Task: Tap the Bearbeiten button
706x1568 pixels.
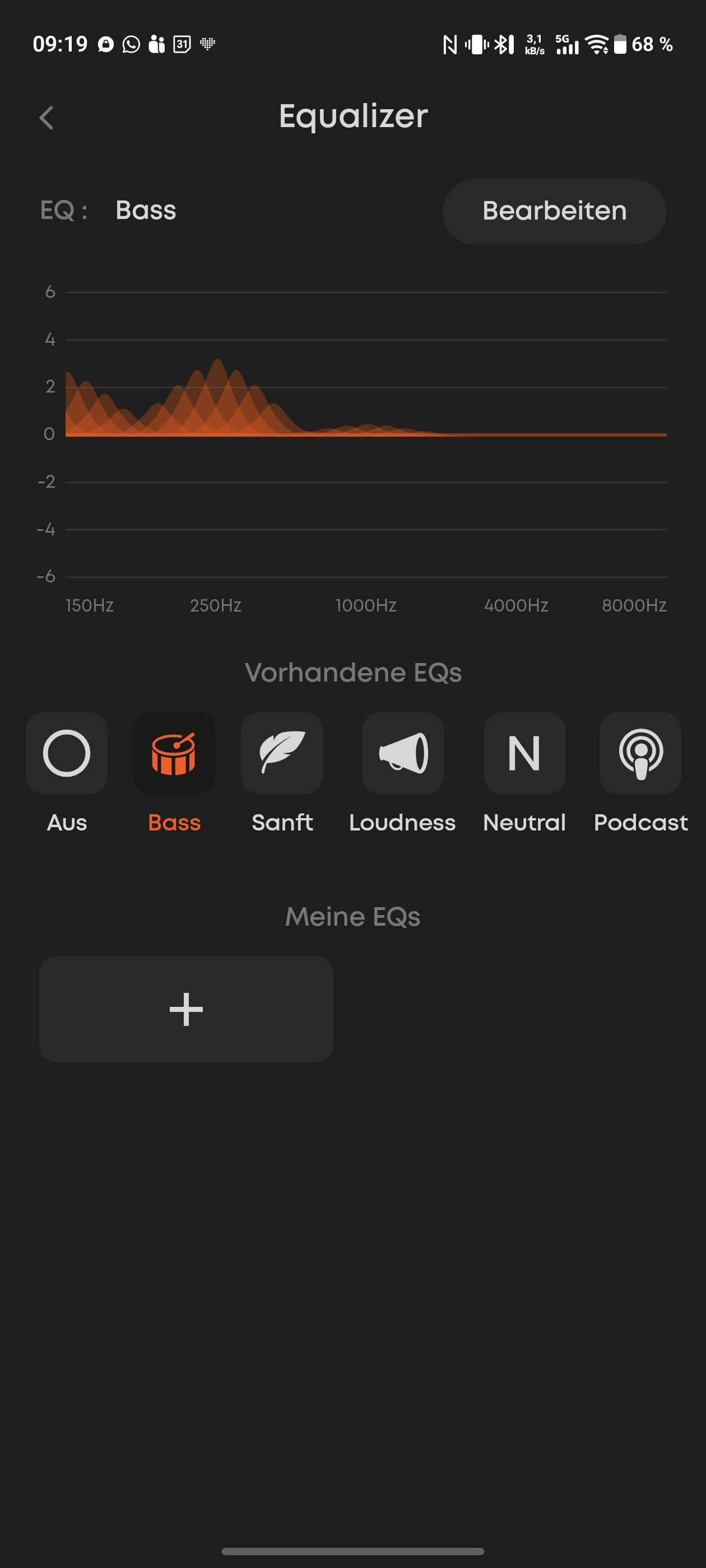Action: 554,211
